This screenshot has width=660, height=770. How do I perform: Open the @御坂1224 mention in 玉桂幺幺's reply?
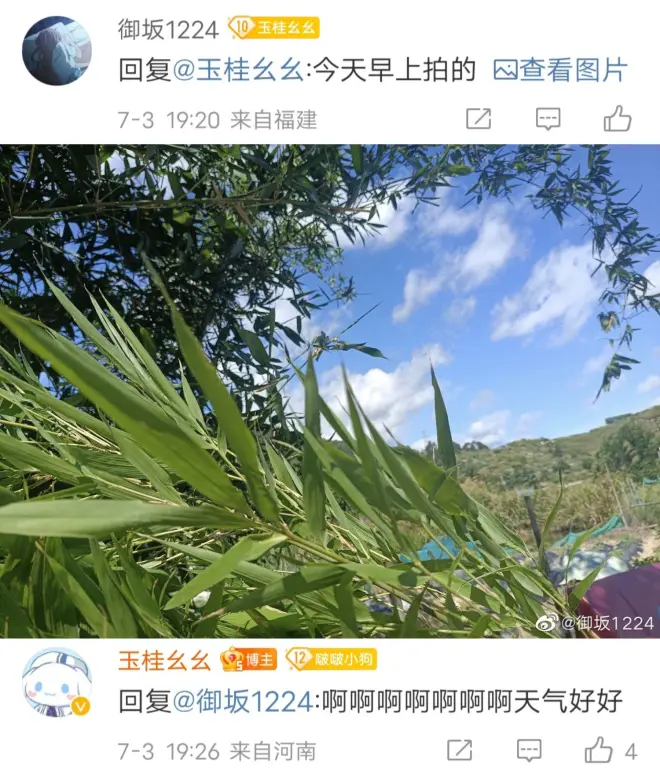click(243, 701)
